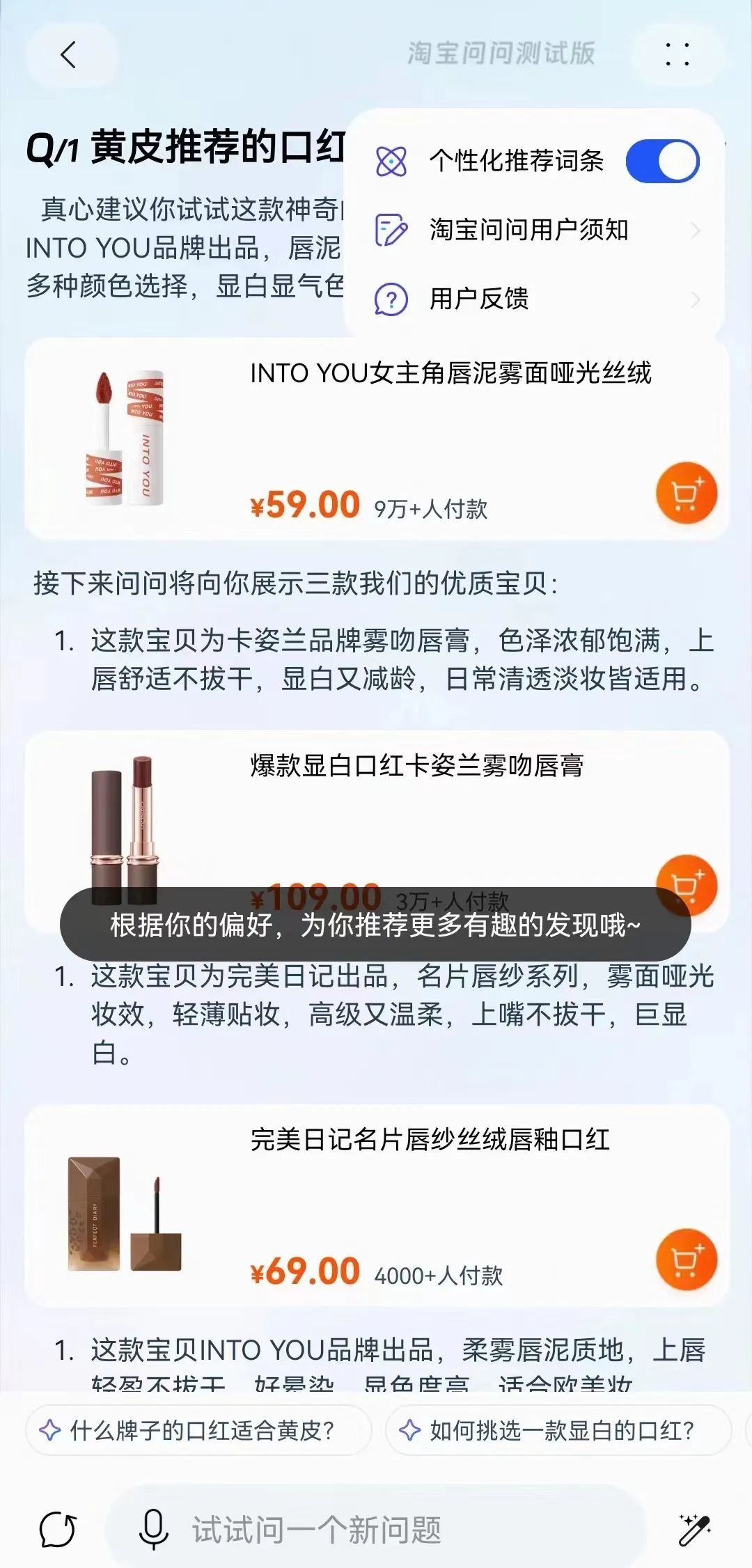
Task: Add the 卡姿兰雾吻唇膏 to cart
Action: coord(686,884)
